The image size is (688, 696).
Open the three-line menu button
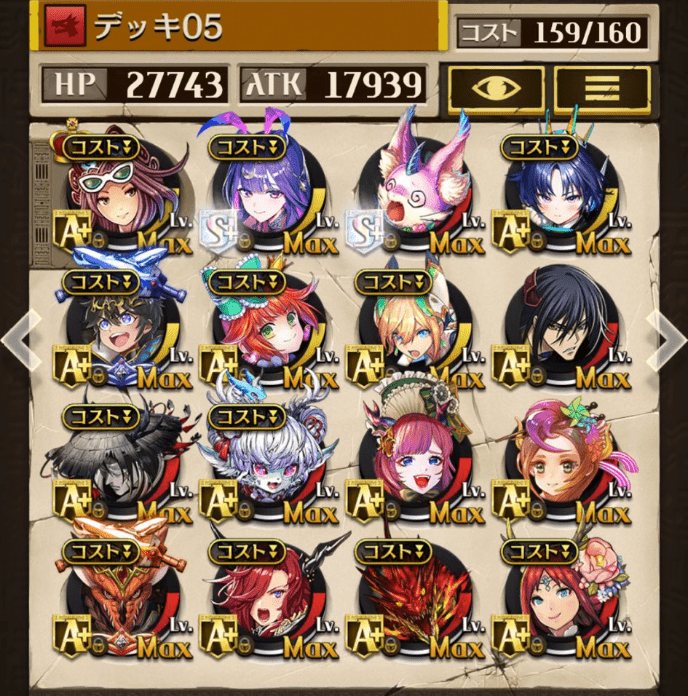coord(603,88)
